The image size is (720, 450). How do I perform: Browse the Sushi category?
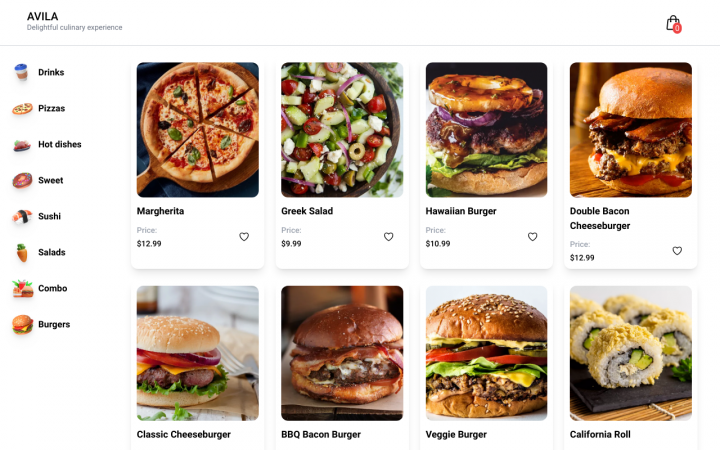tap(49, 216)
